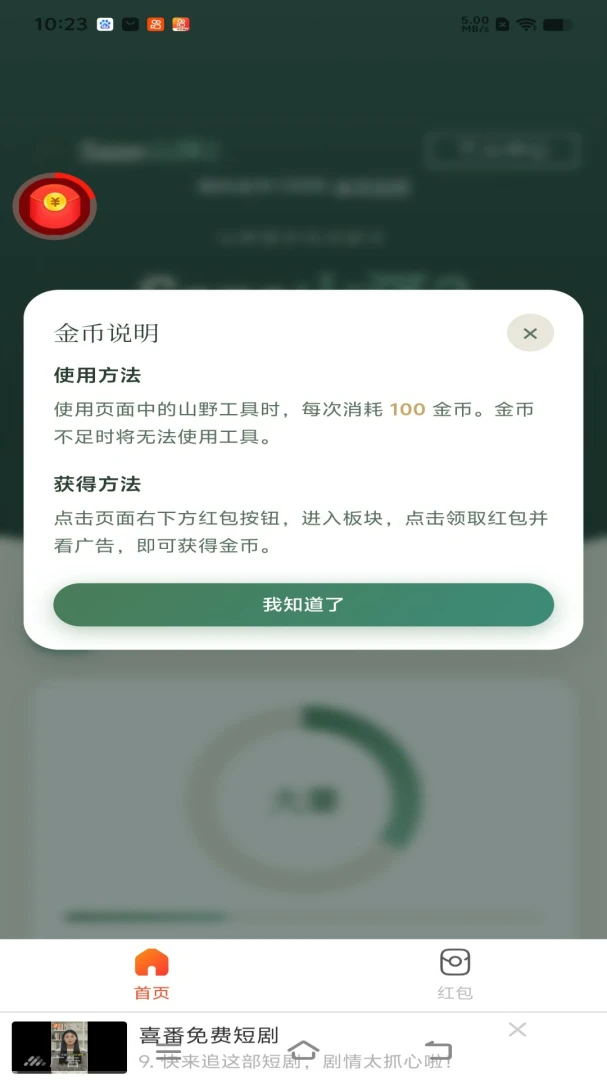Dismiss the bottom ad banner
Screen dimensions: 607x1080
[x=517, y=1029]
